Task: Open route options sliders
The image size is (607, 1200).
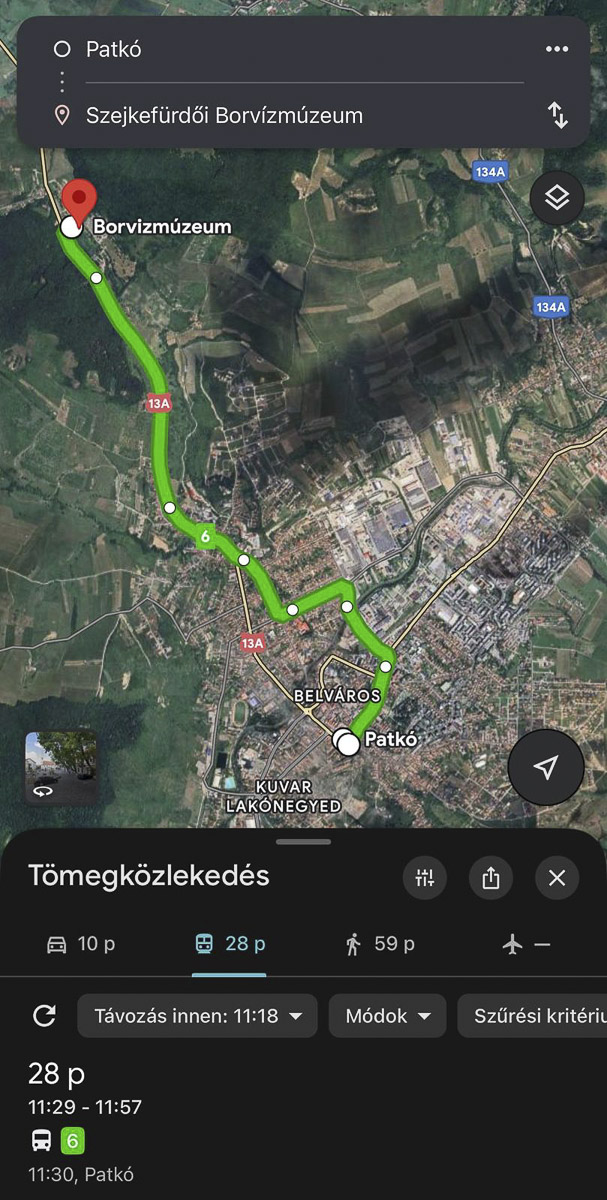Action: pyautogui.click(x=425, y=878)
